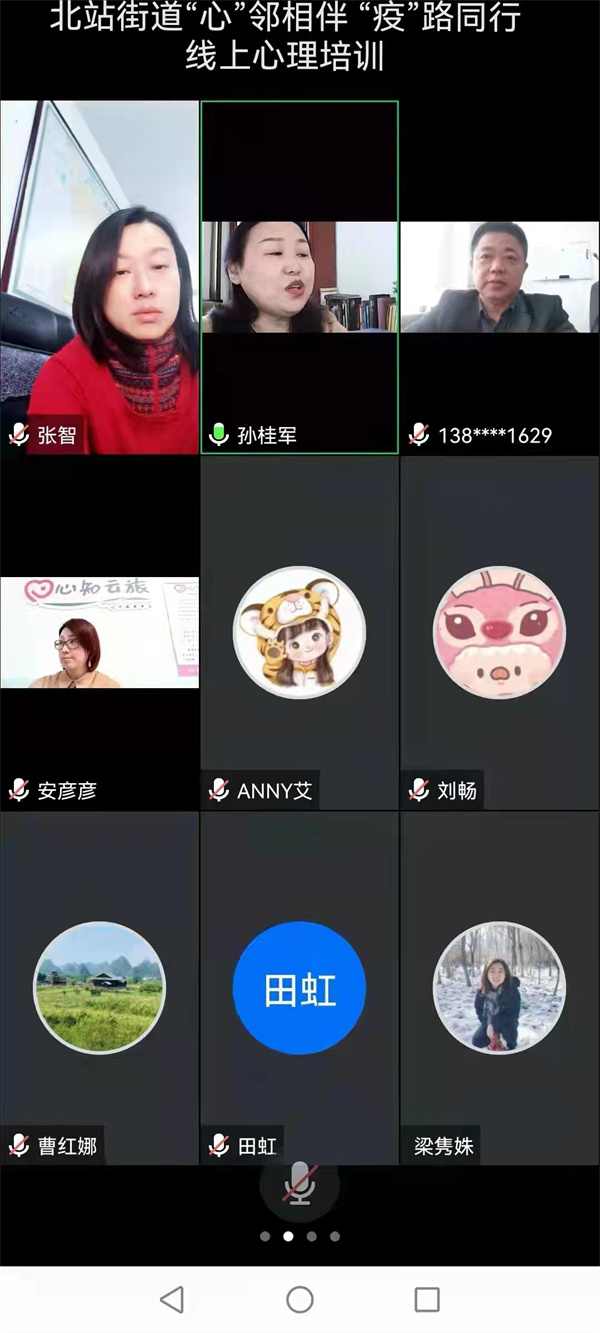Go back with the system back button

pyautogui.click(x=172, y=1299)
